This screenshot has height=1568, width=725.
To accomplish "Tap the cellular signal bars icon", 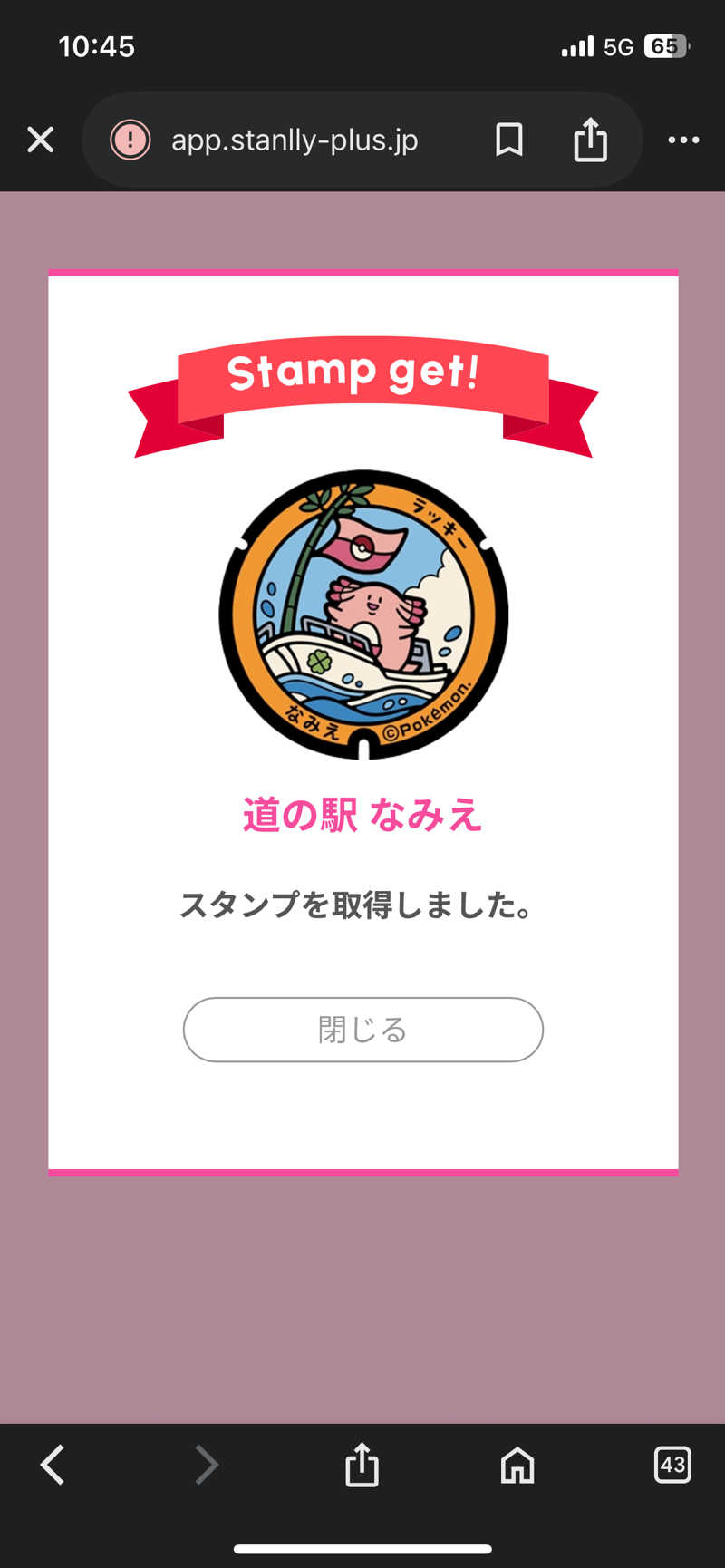I will (577, 46).
